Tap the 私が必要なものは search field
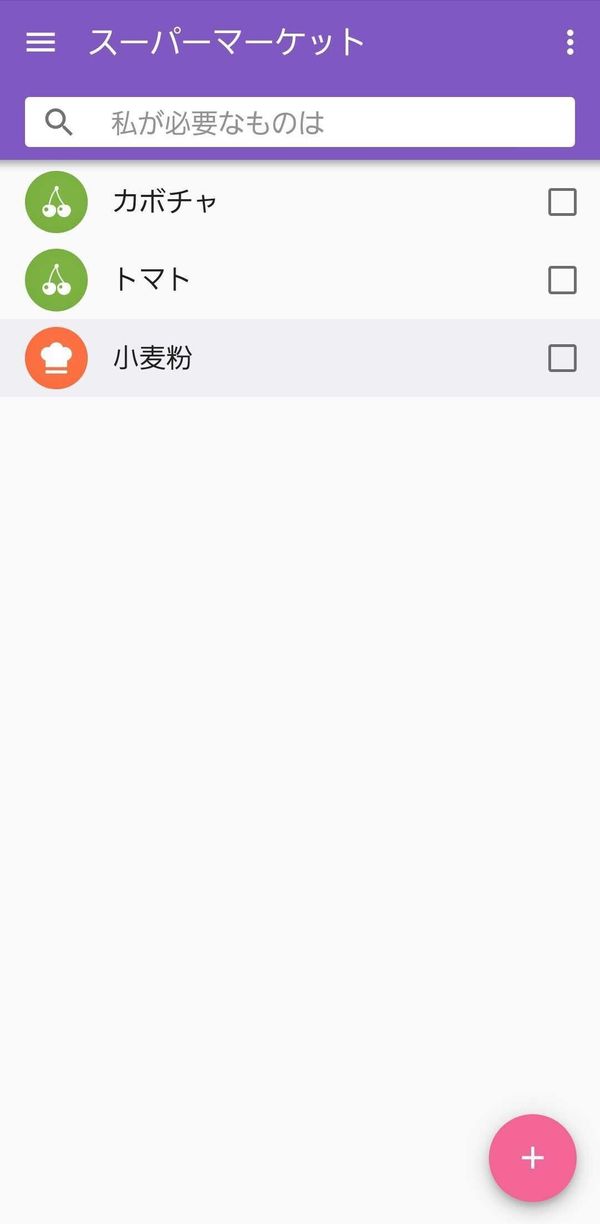The width and height of the screenshot is (600, 1224). pos(300,122)
